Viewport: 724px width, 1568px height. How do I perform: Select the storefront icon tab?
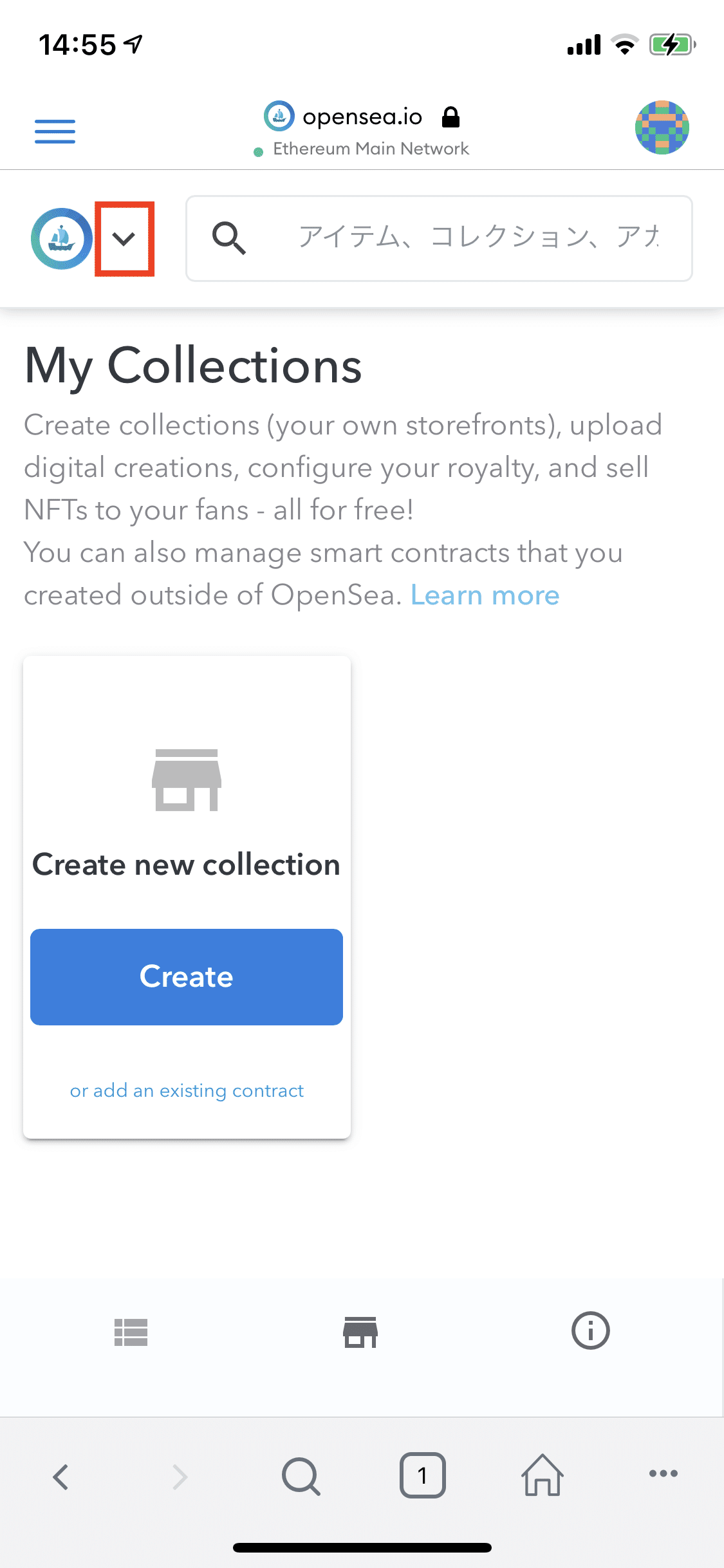(360, 1332)
